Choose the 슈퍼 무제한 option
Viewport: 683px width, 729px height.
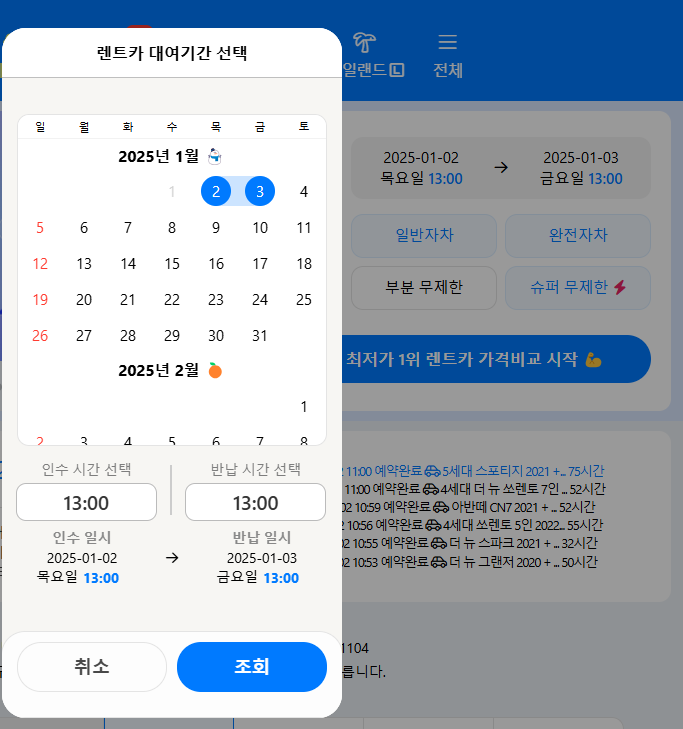[x=578, y=288]
